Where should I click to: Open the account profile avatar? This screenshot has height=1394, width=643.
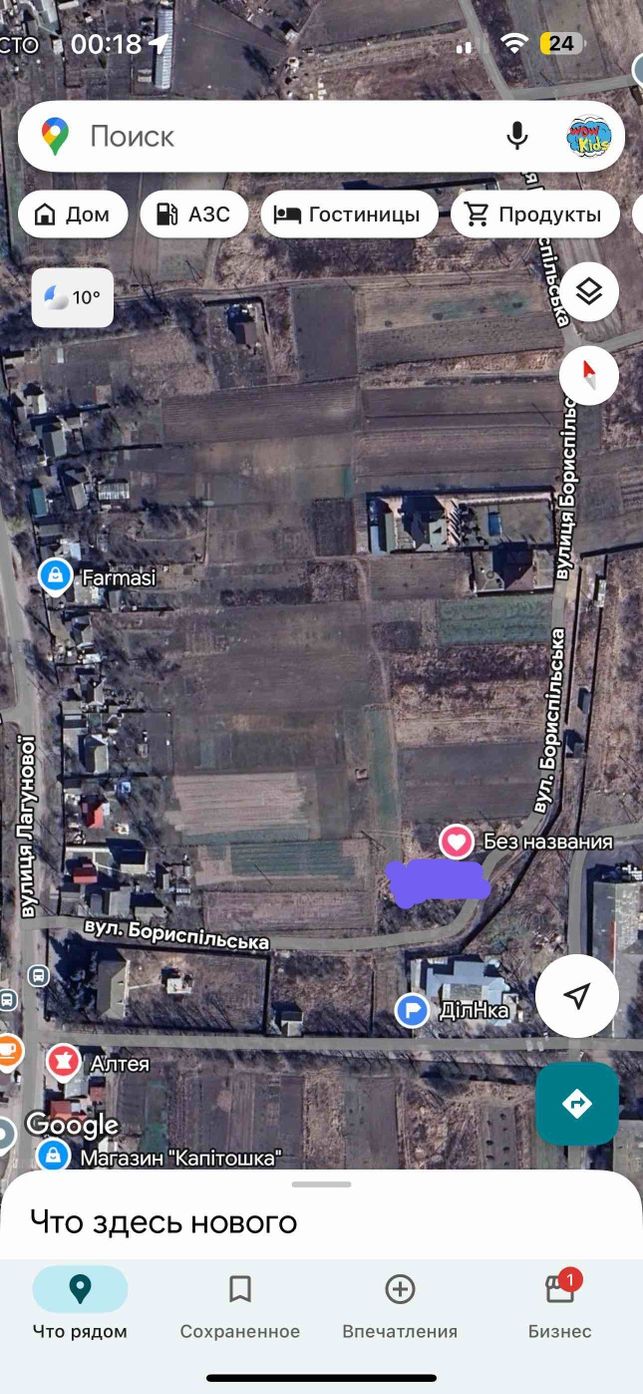tap(588, 136)
